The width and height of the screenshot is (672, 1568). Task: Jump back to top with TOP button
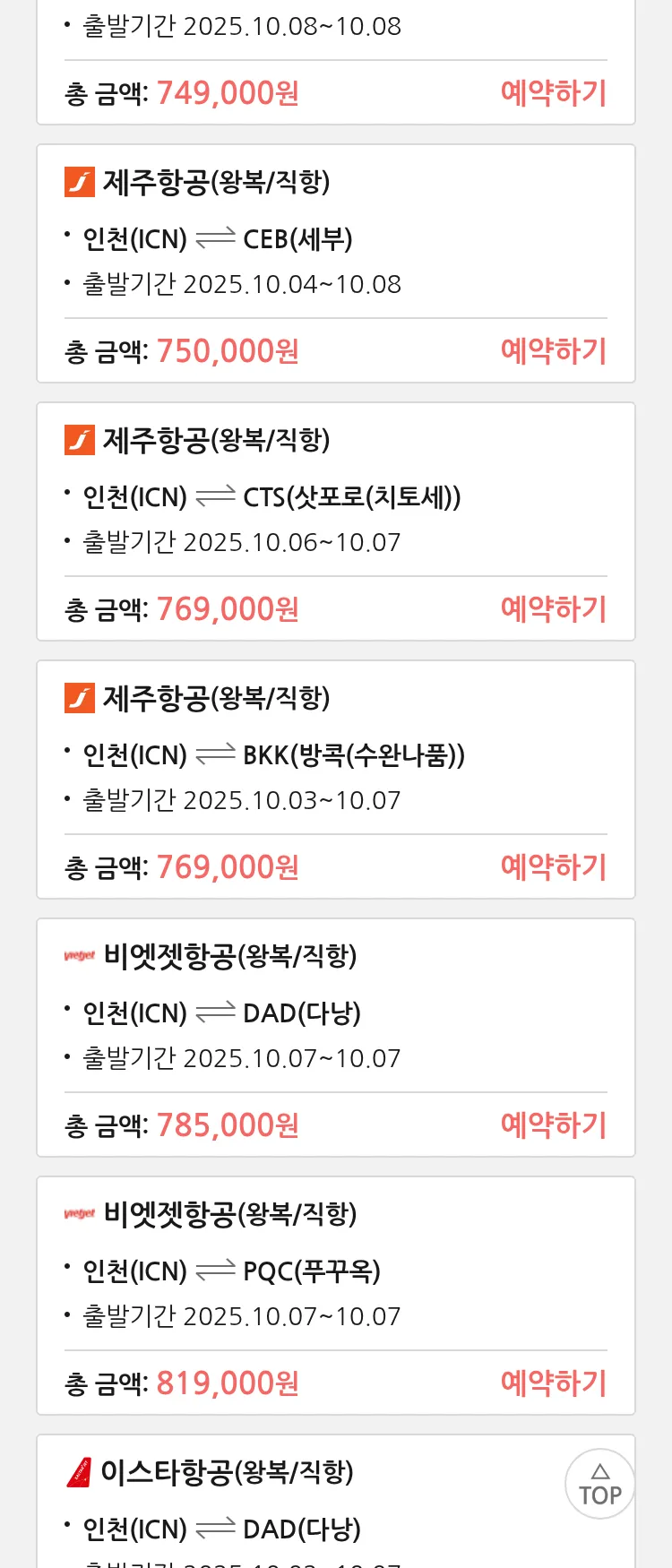(599, 1484)
